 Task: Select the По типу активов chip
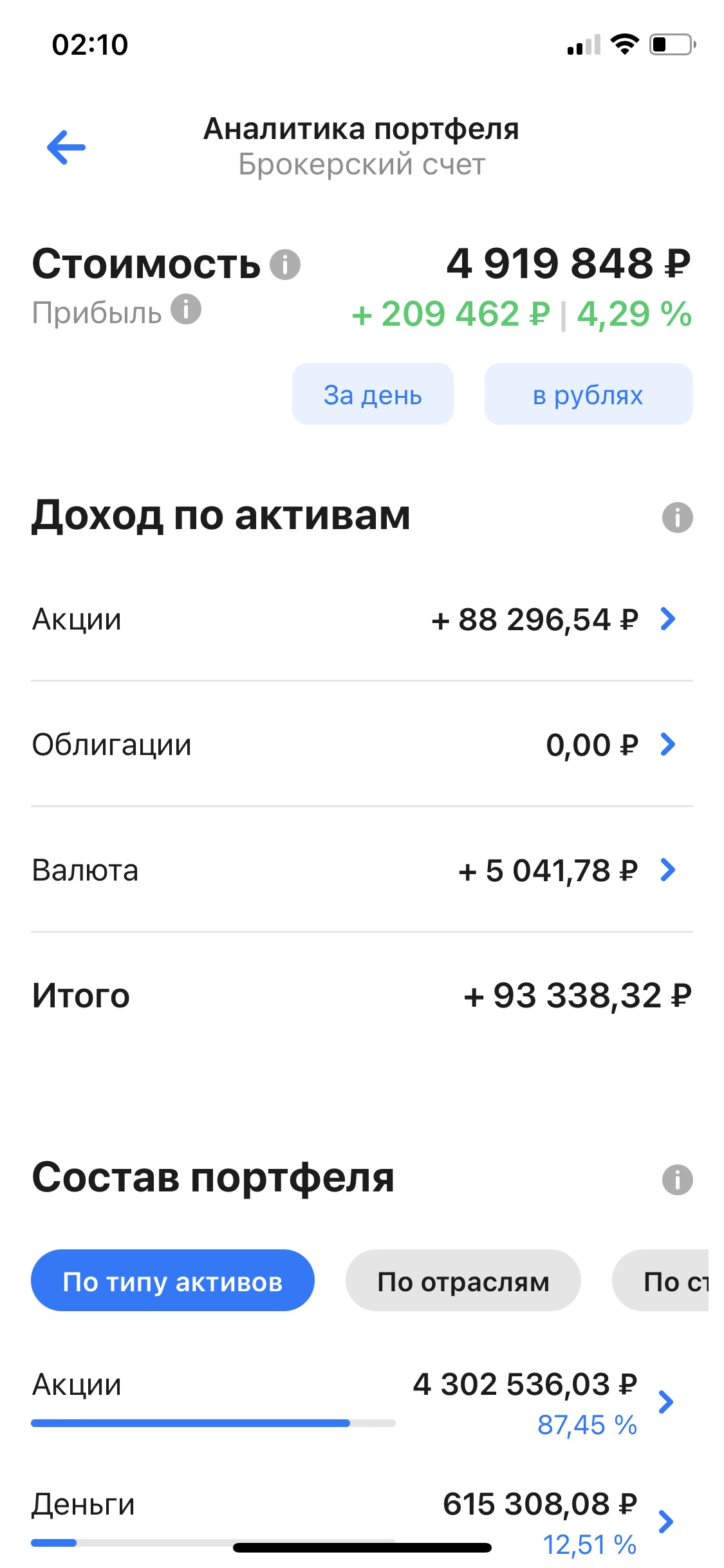pyautogui.click(x=172, y=1282)
